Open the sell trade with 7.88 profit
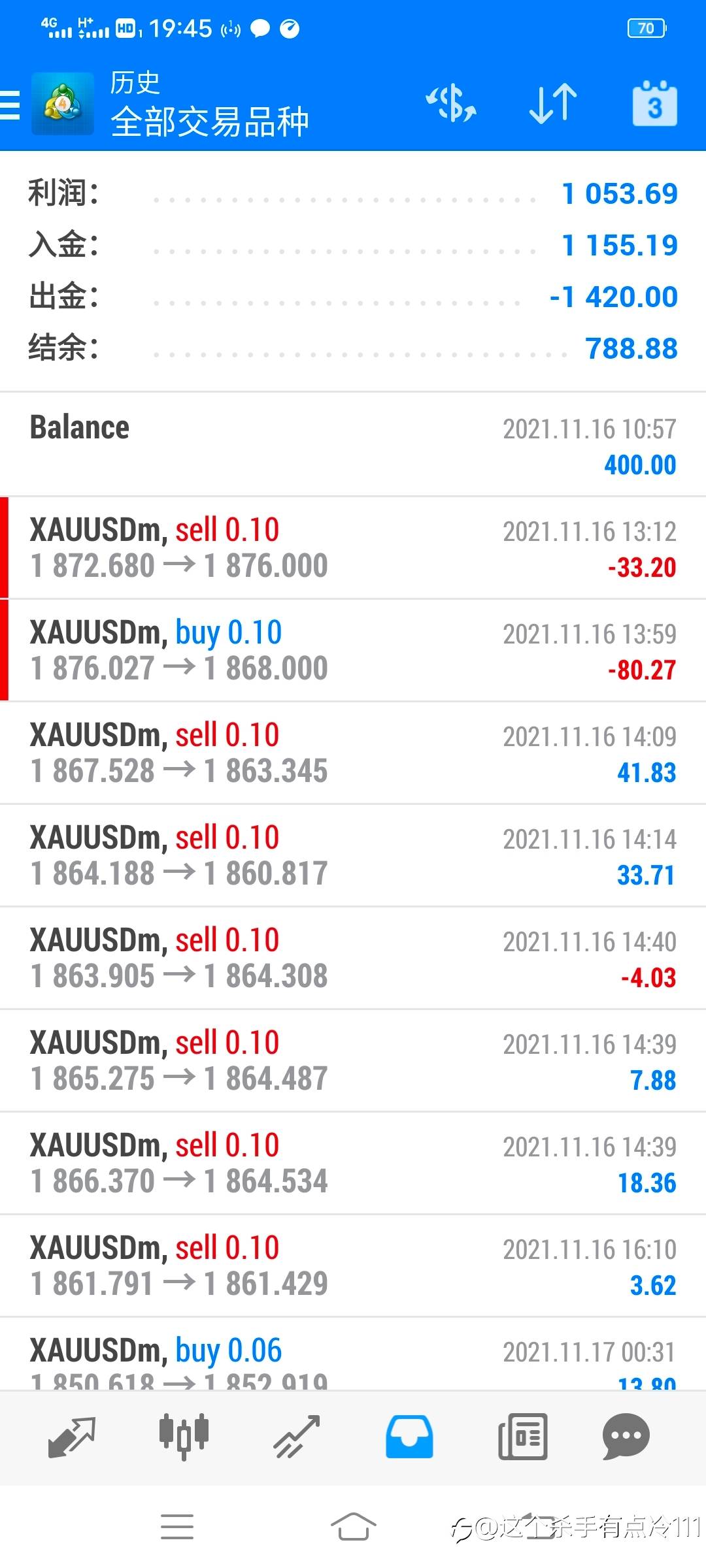 tap(353, 1060)
